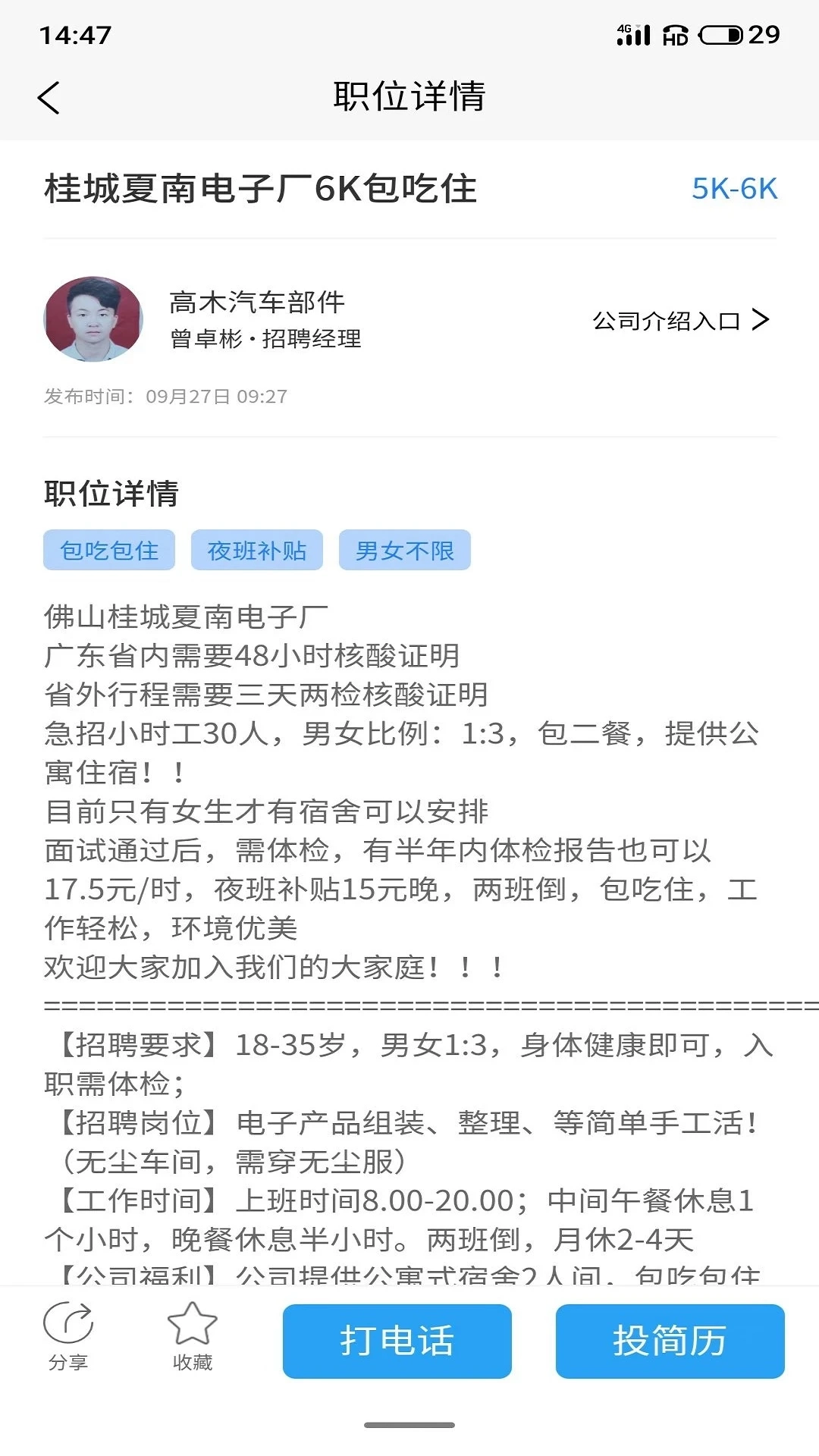This screenshot has width=819, height=1456.
Task: Tap the star icon to 收藏 this job
Action: (x=192, y=1335)
